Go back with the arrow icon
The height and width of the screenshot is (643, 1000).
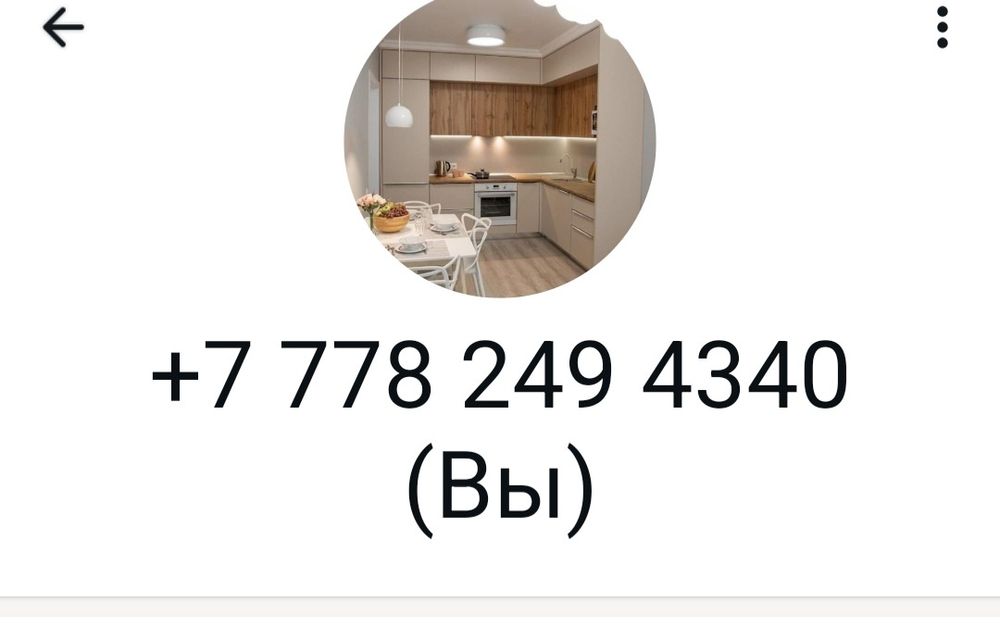pyautogui.click(x=62, y=28)
